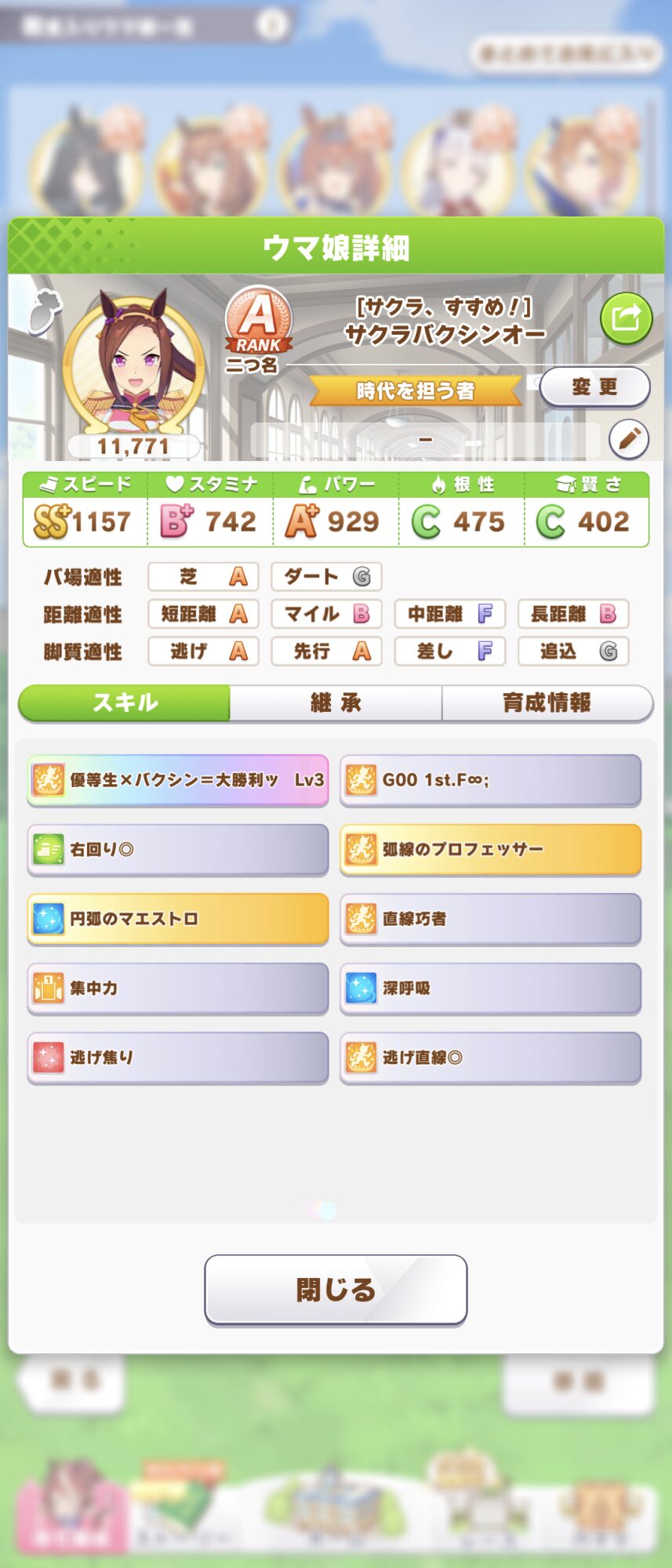
Task: Switch to the 育成情報 tab
Action: pos(547,702)
